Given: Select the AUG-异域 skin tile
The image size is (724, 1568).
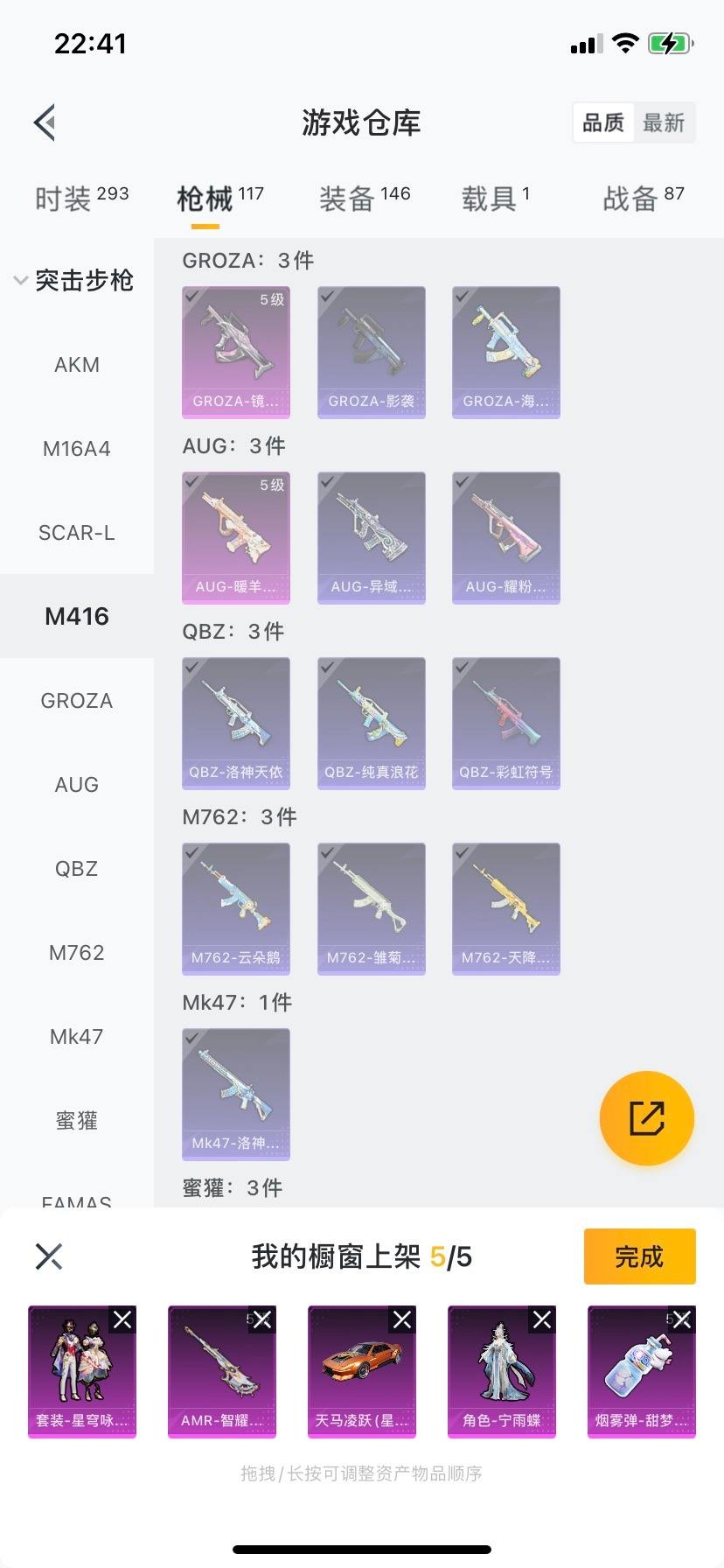Looking at the screenshot, I should coord(372,537).
